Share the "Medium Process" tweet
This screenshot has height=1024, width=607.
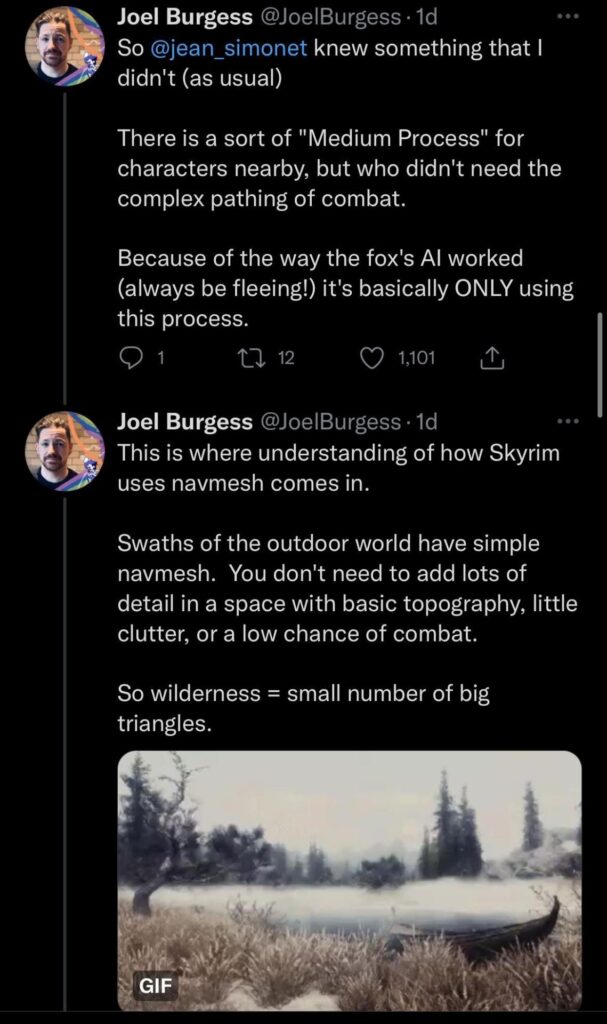(x=493, y=357)
